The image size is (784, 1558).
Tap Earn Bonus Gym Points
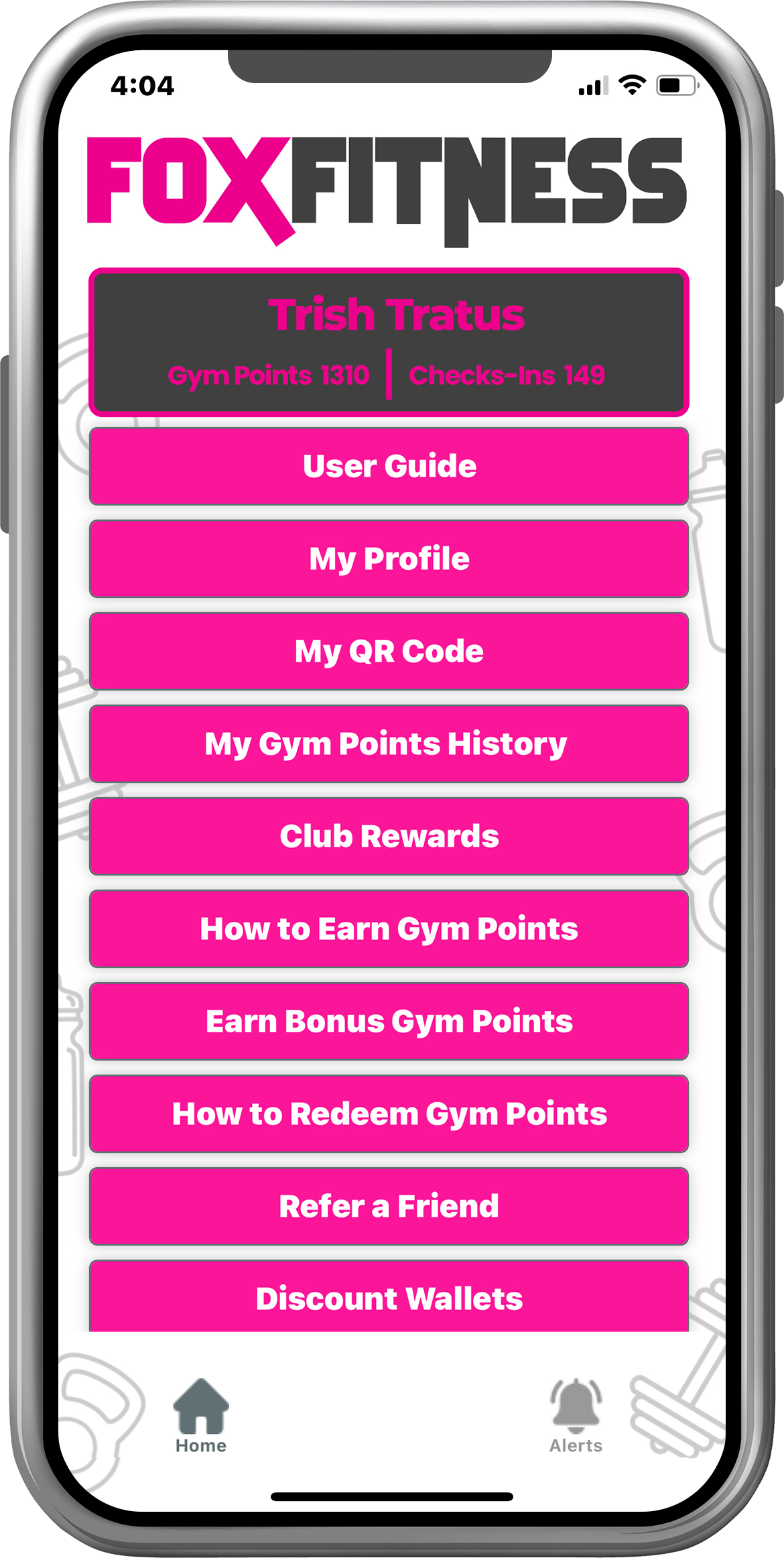[x=389, y=1021]
